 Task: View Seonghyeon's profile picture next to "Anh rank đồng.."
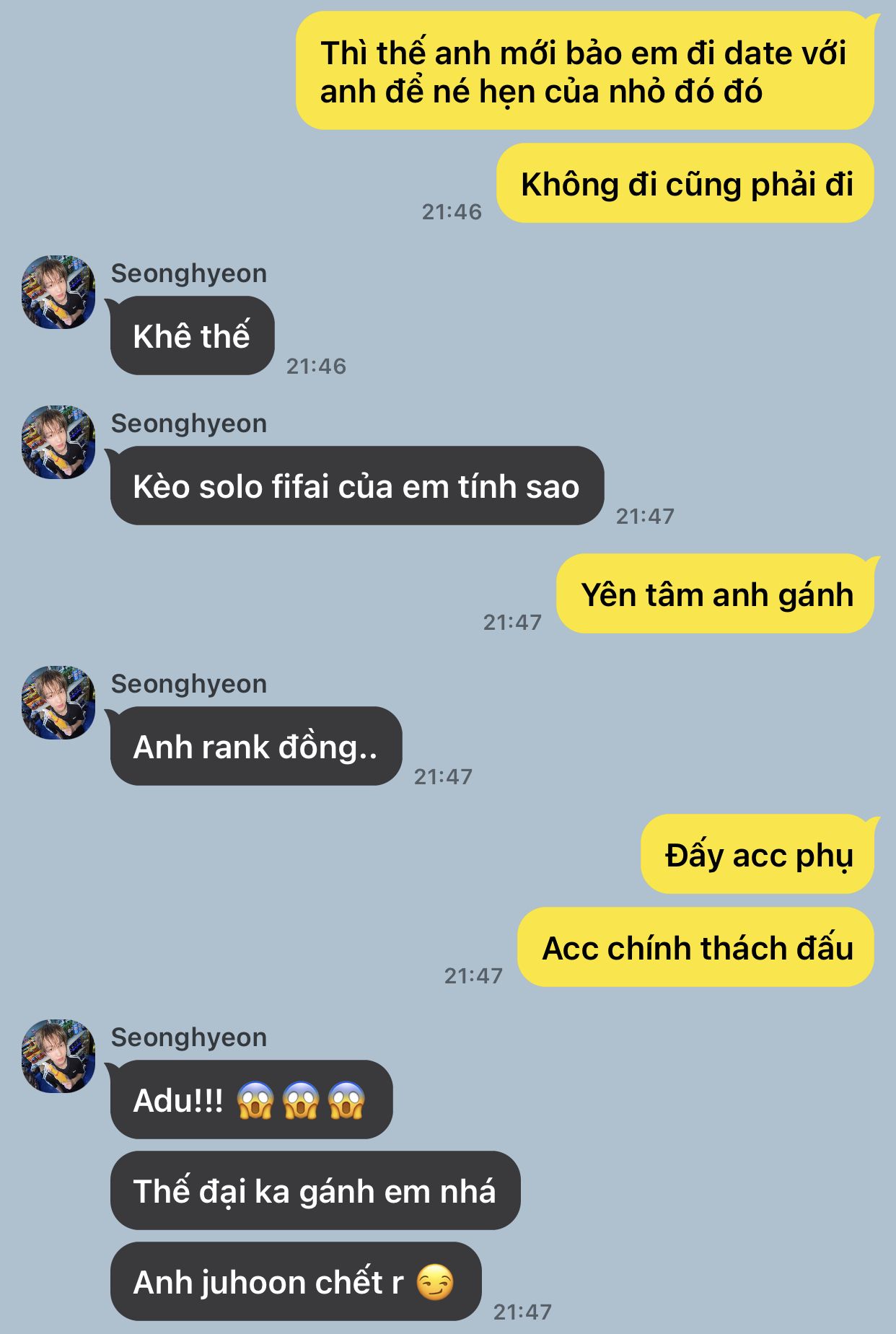pos(58,703)
